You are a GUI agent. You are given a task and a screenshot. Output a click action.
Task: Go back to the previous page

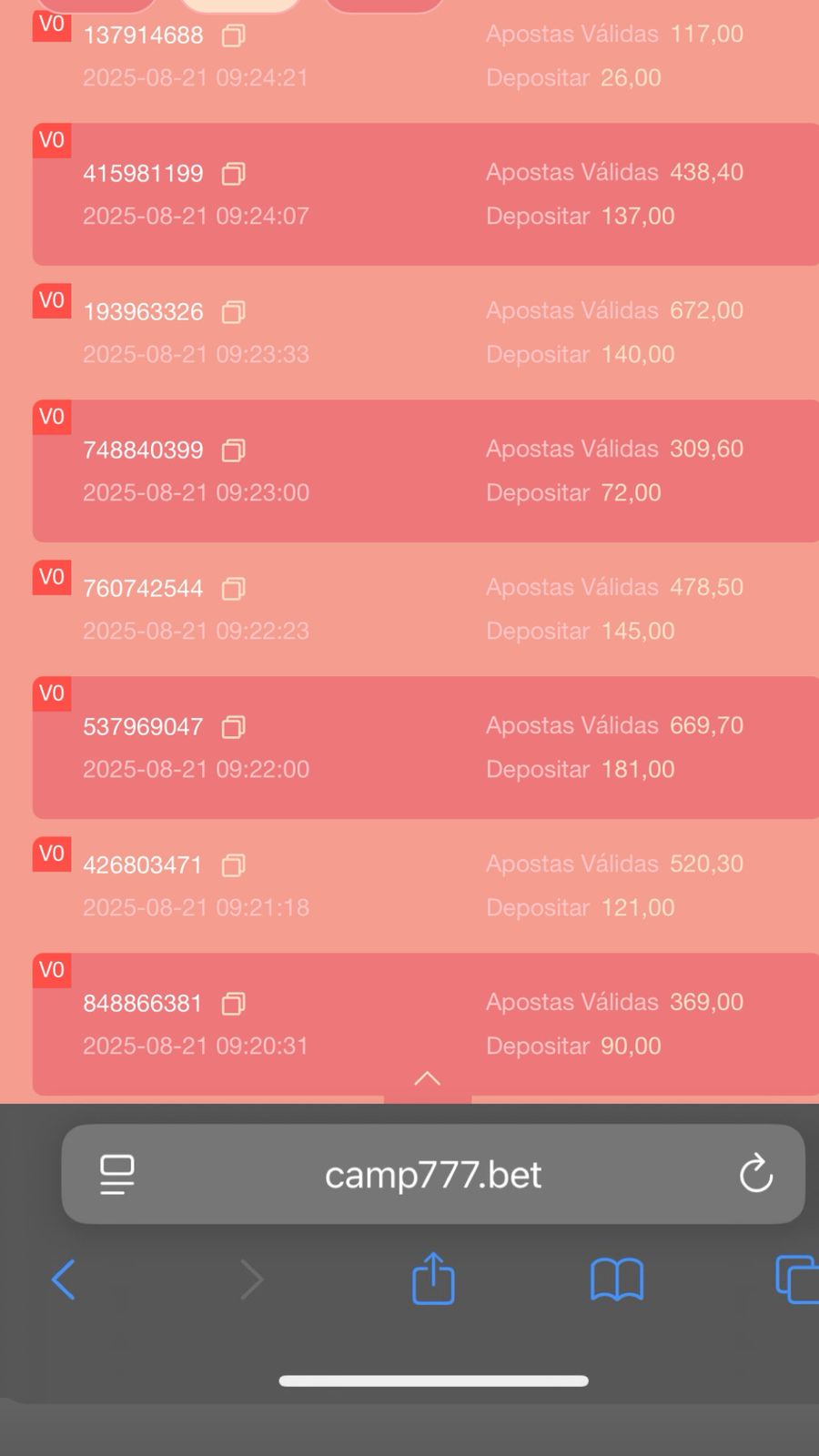tap(64, 1279)
